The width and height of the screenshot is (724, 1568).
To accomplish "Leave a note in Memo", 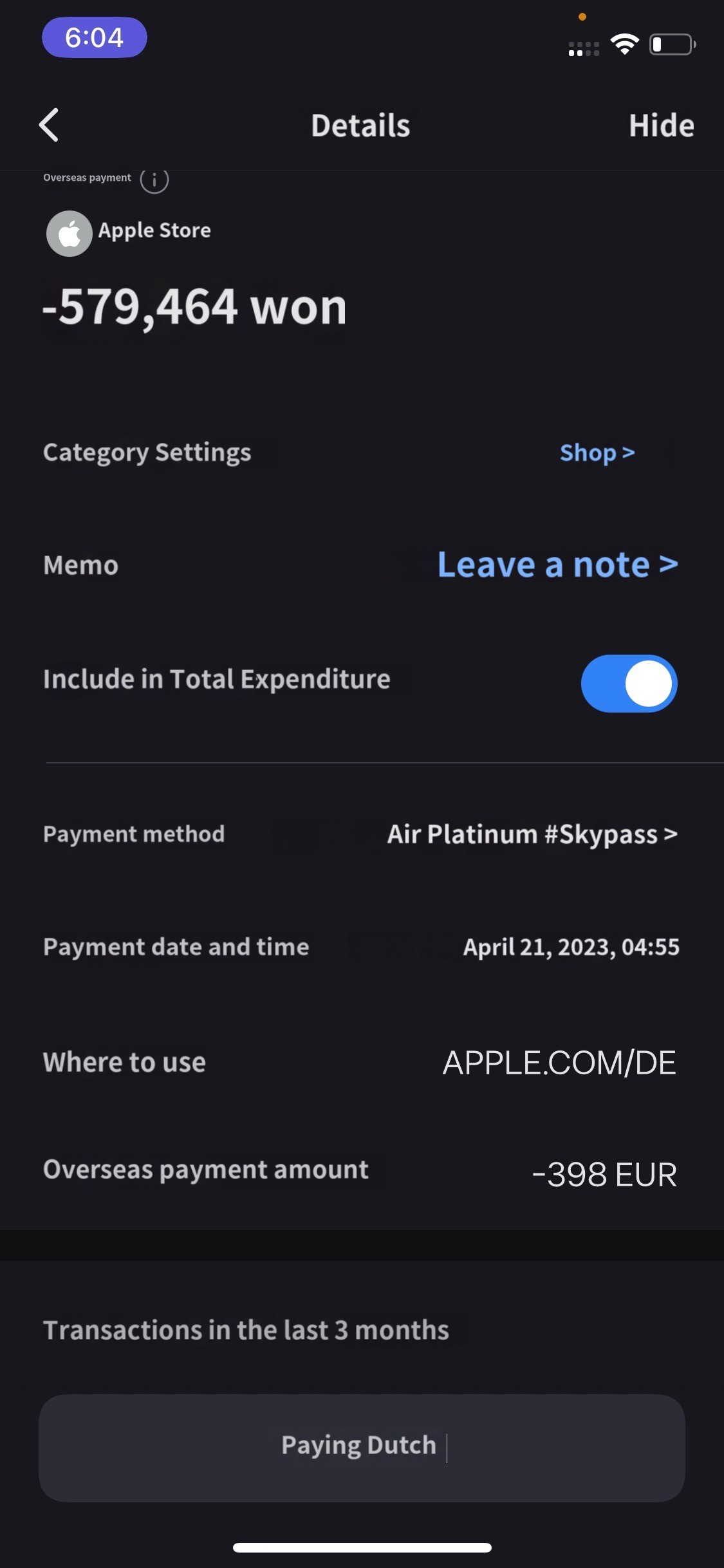I will 557,565.
